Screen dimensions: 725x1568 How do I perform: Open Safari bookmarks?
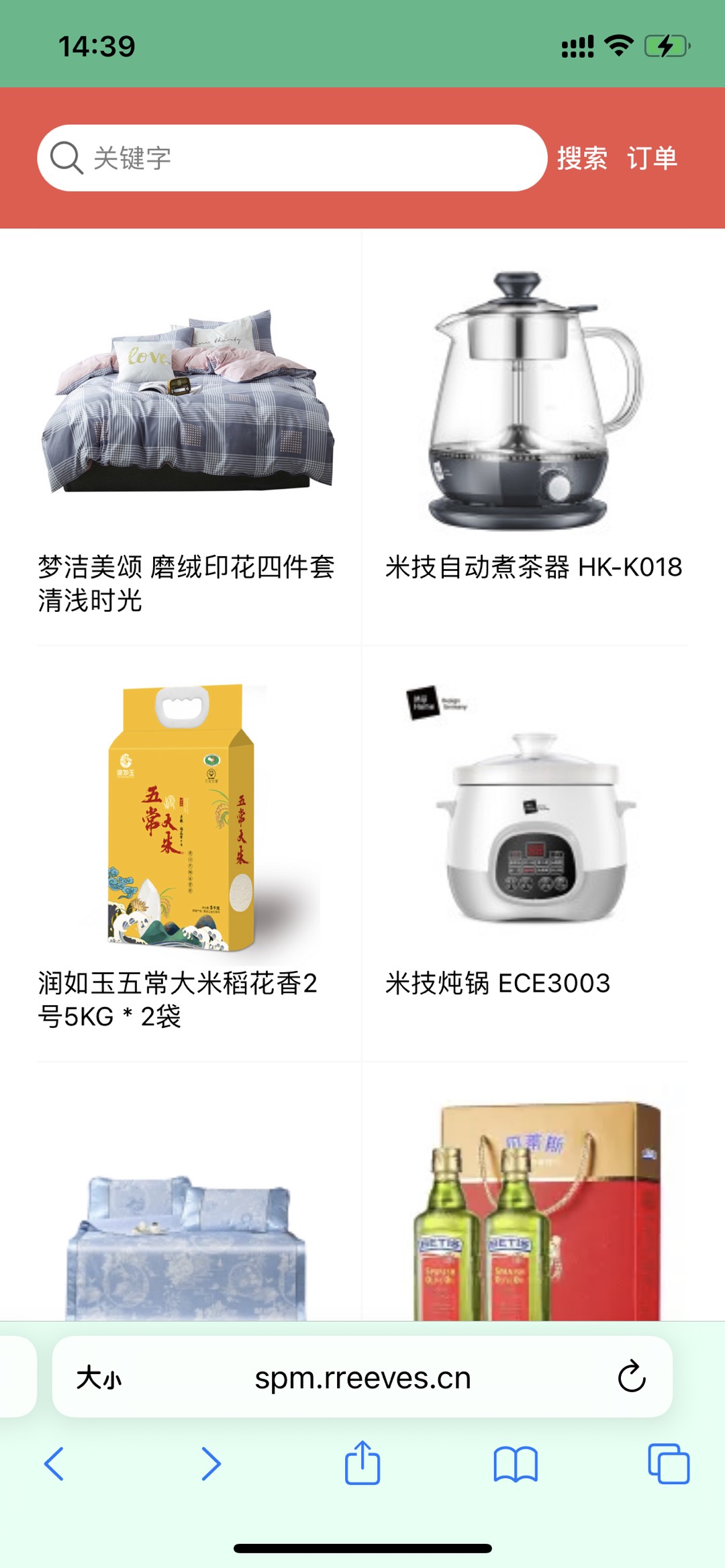click(x=515, y=1463)
